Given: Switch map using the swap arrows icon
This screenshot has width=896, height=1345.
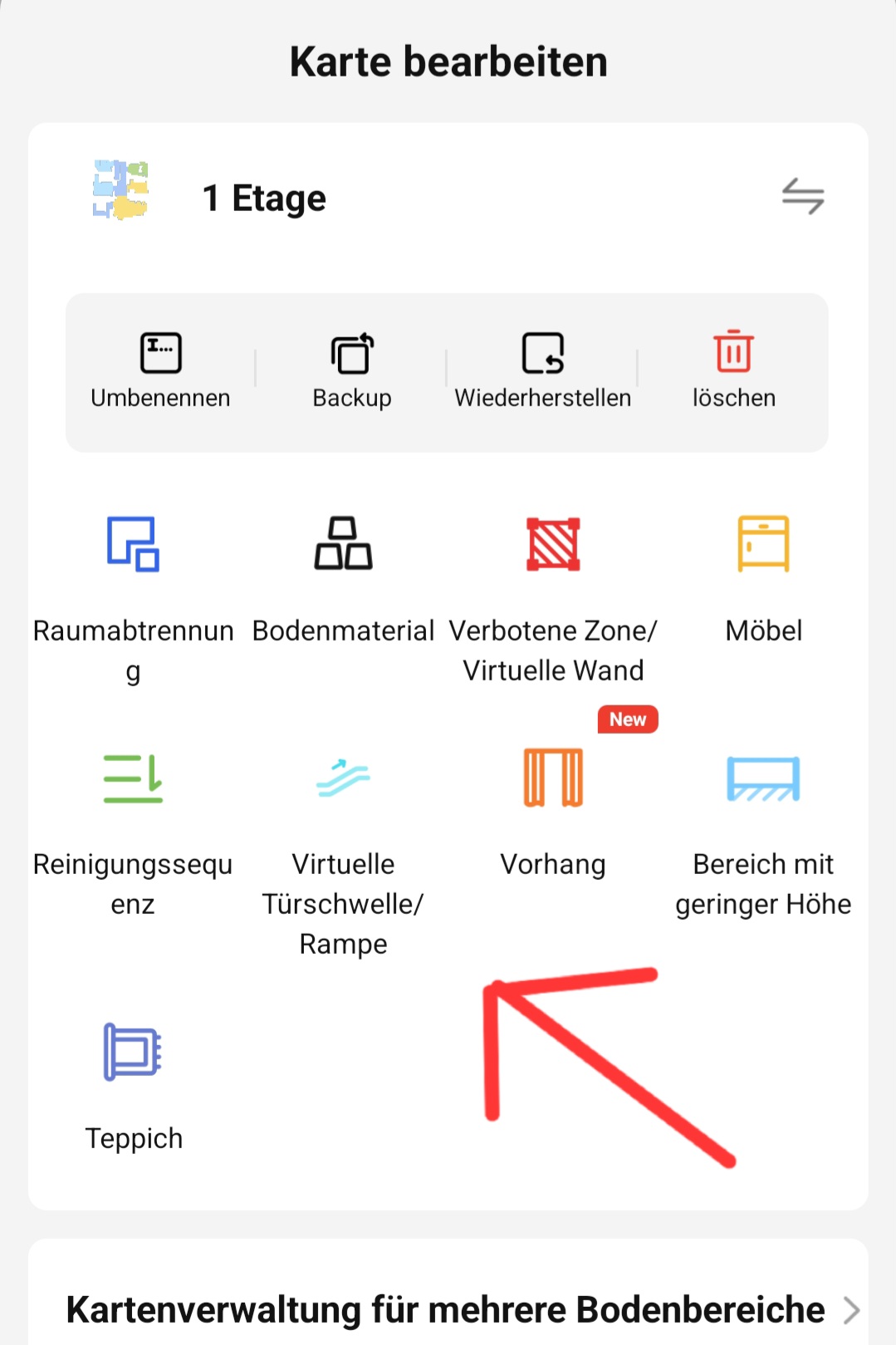Looking at the screenshot, I should (x=802, y=197).
